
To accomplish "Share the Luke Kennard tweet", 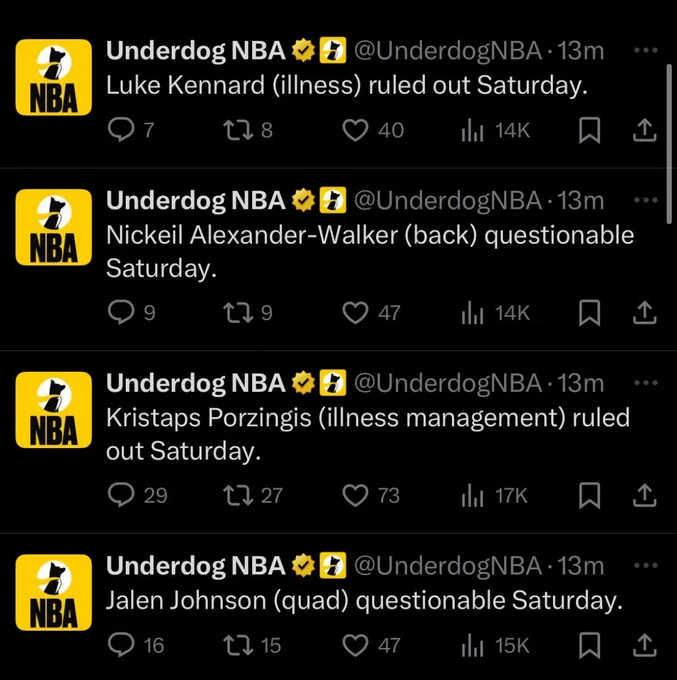I will click(645, 130).
